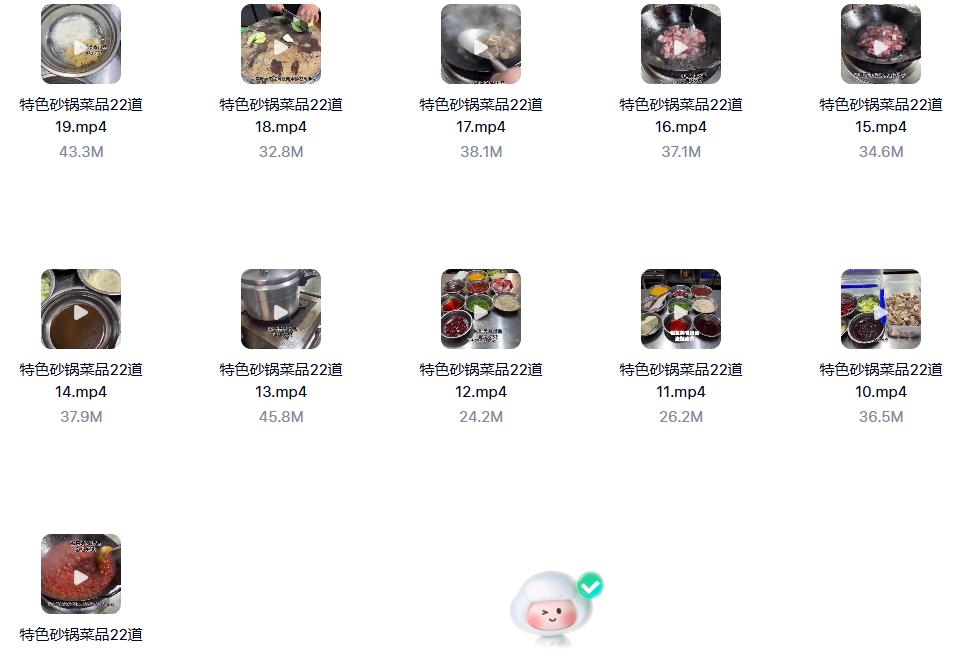Play the 10.mp4 video file

tap(881, 309)
